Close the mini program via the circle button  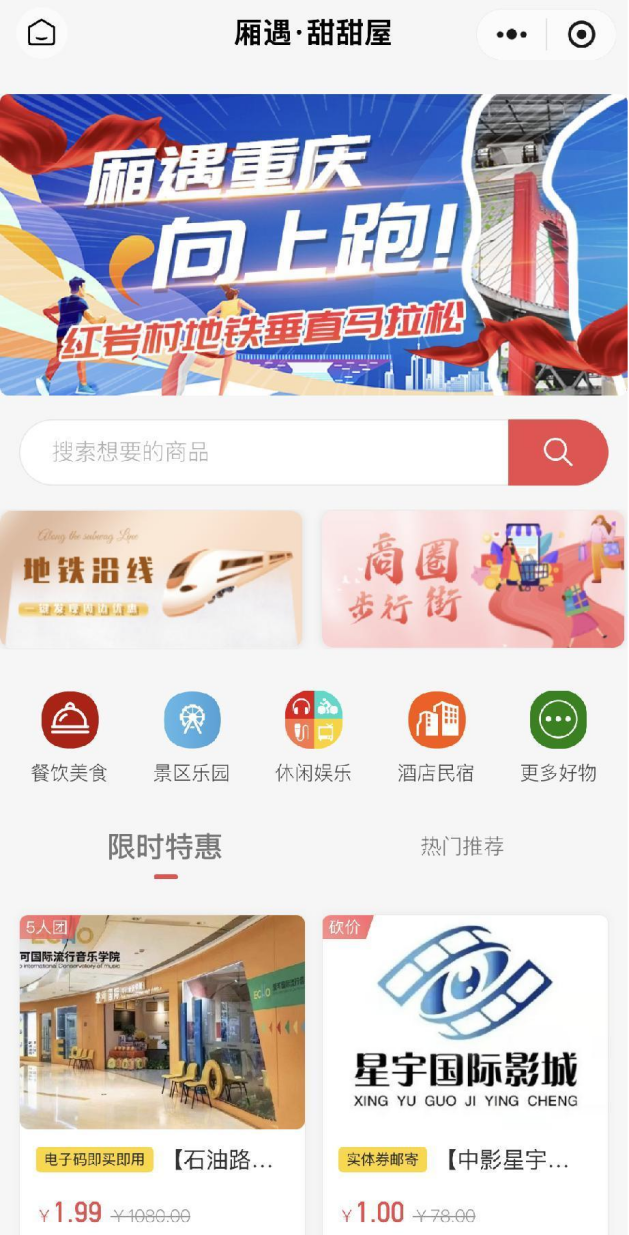(x=581, y=35)
